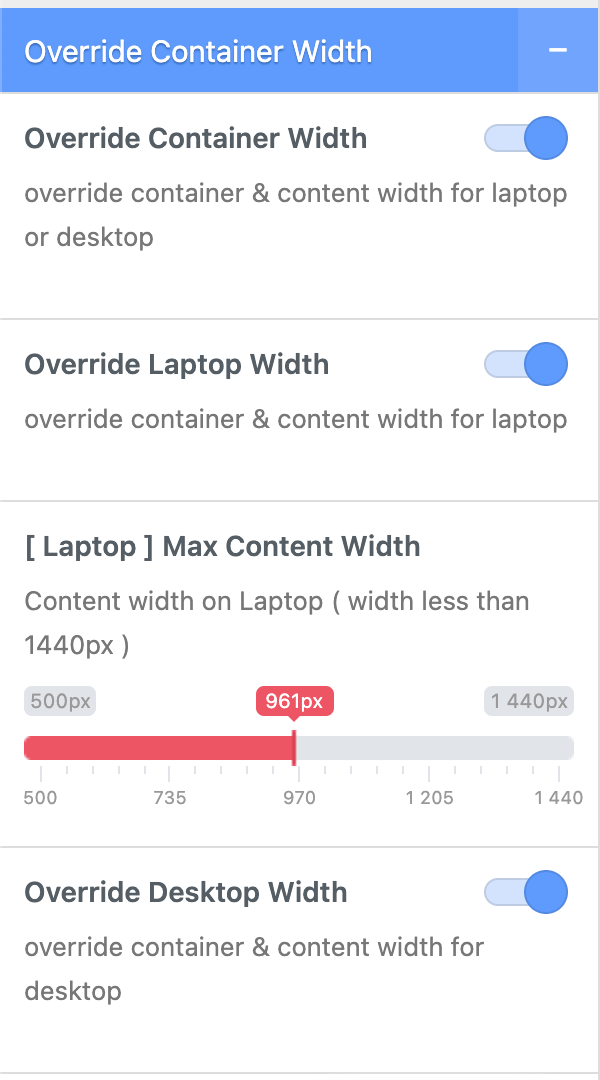Tap the Laptop Max Content Width slider track
This screenshot has width=600, height=1080.
[x=430, y=748]
